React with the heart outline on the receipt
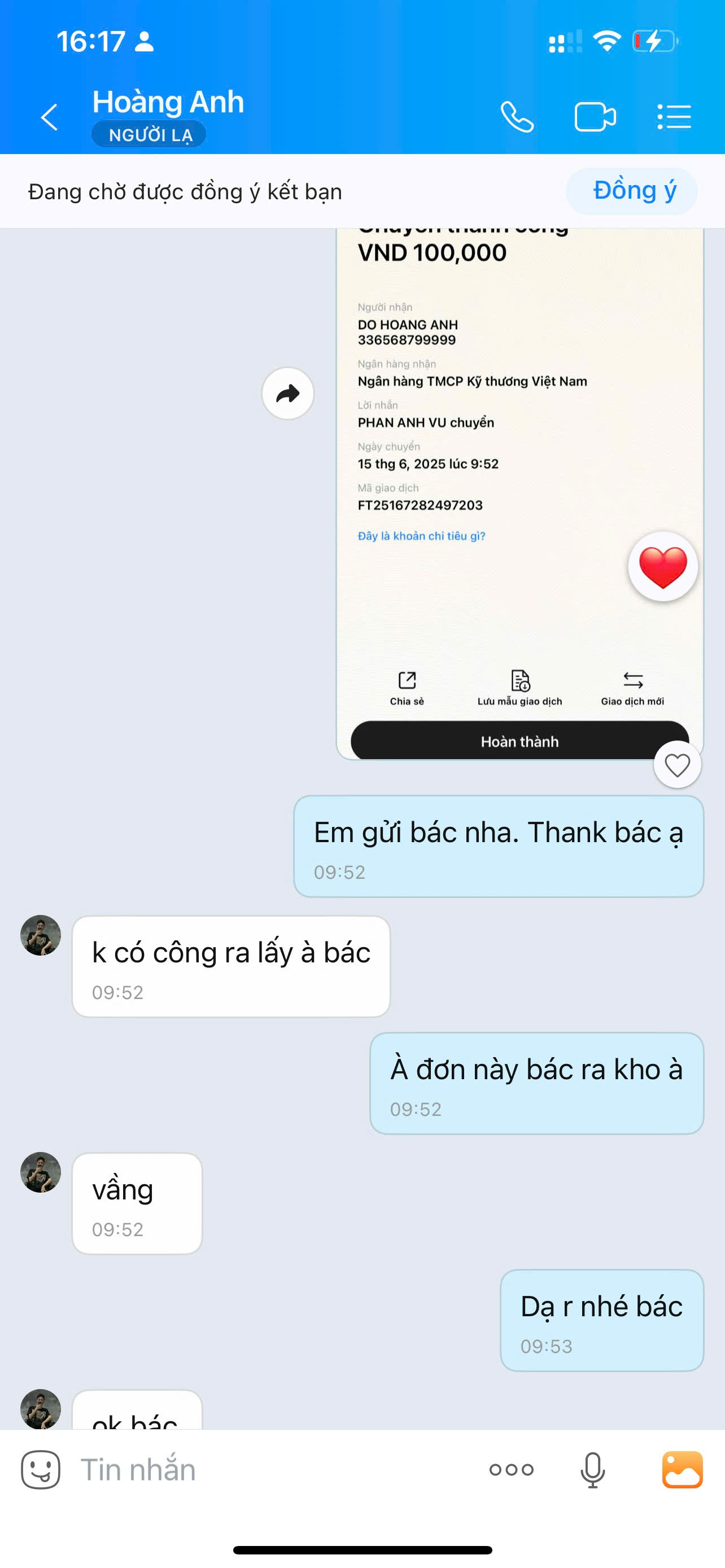 pos(677,765)
